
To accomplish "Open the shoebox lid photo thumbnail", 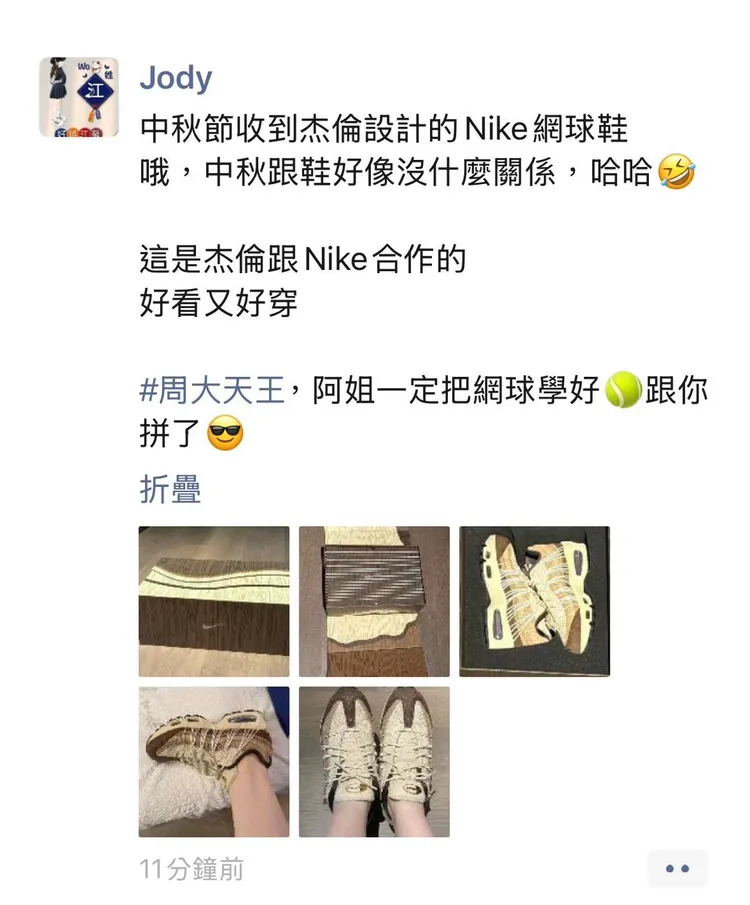I will 211,598.
